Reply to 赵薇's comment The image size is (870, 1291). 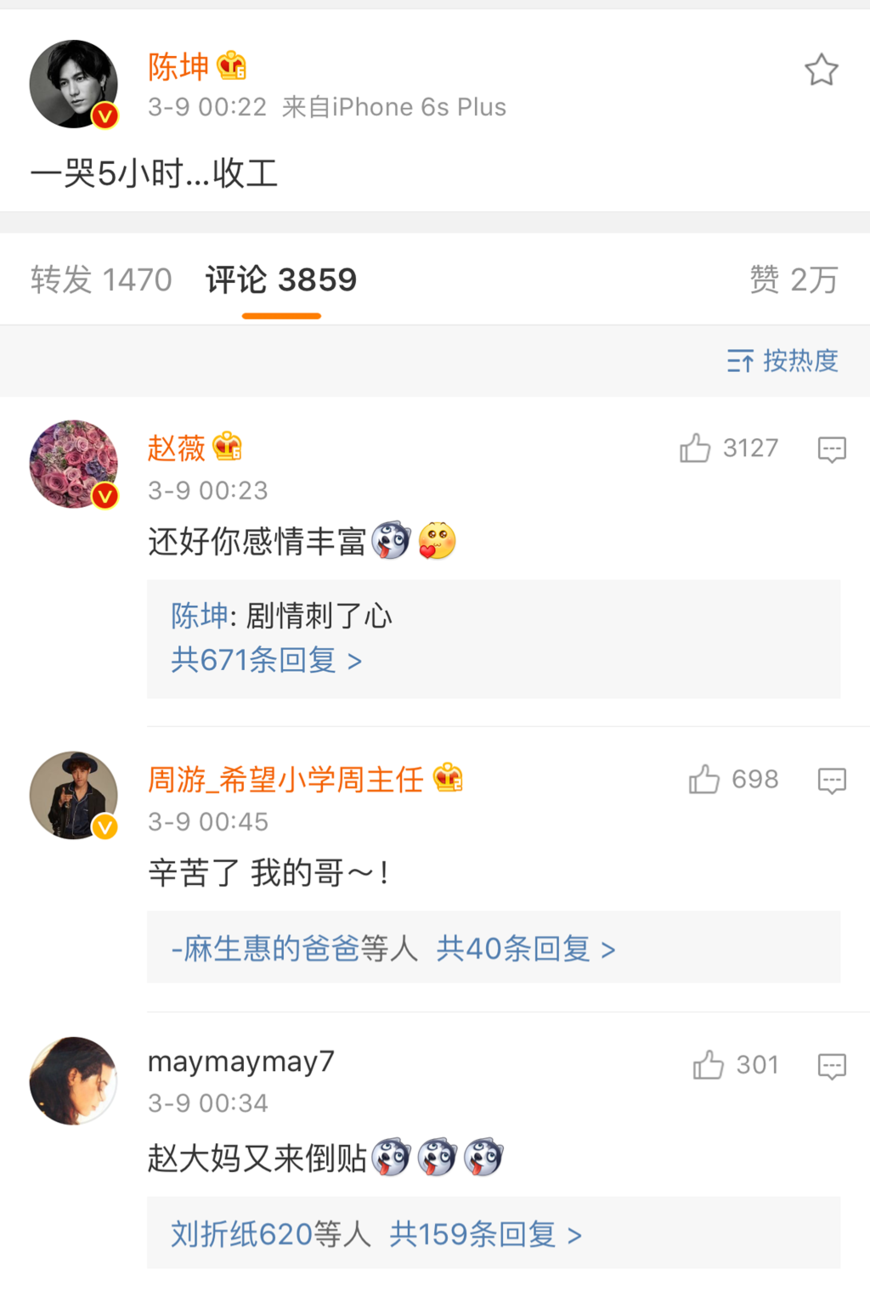click(832, 449)
